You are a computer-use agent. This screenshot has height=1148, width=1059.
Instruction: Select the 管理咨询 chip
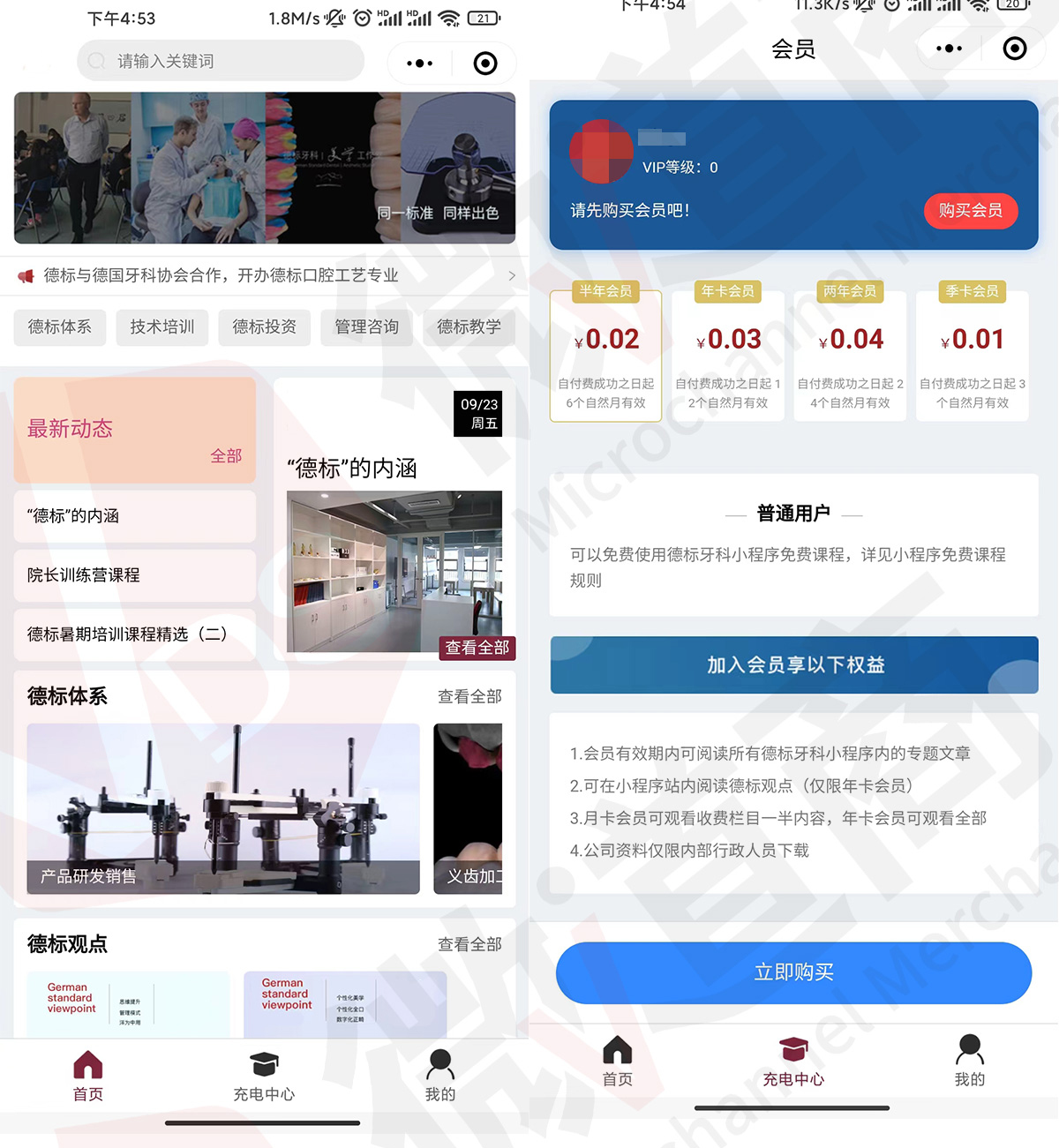[x=366, y=327]
